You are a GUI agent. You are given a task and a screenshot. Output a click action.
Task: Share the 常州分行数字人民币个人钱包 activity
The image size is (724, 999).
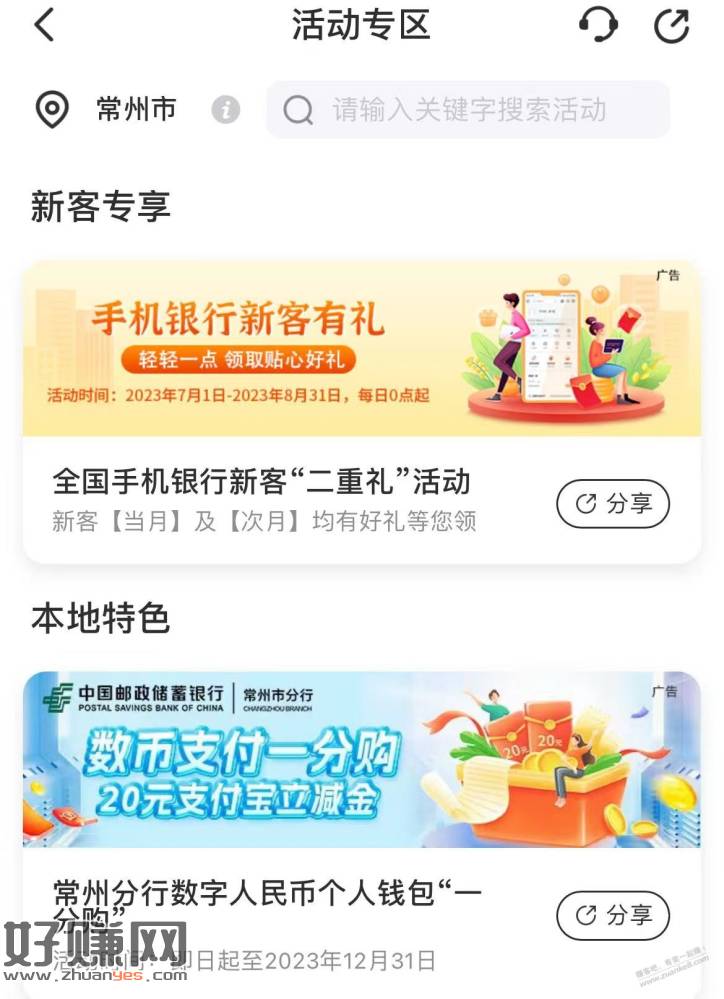(612, 914)
